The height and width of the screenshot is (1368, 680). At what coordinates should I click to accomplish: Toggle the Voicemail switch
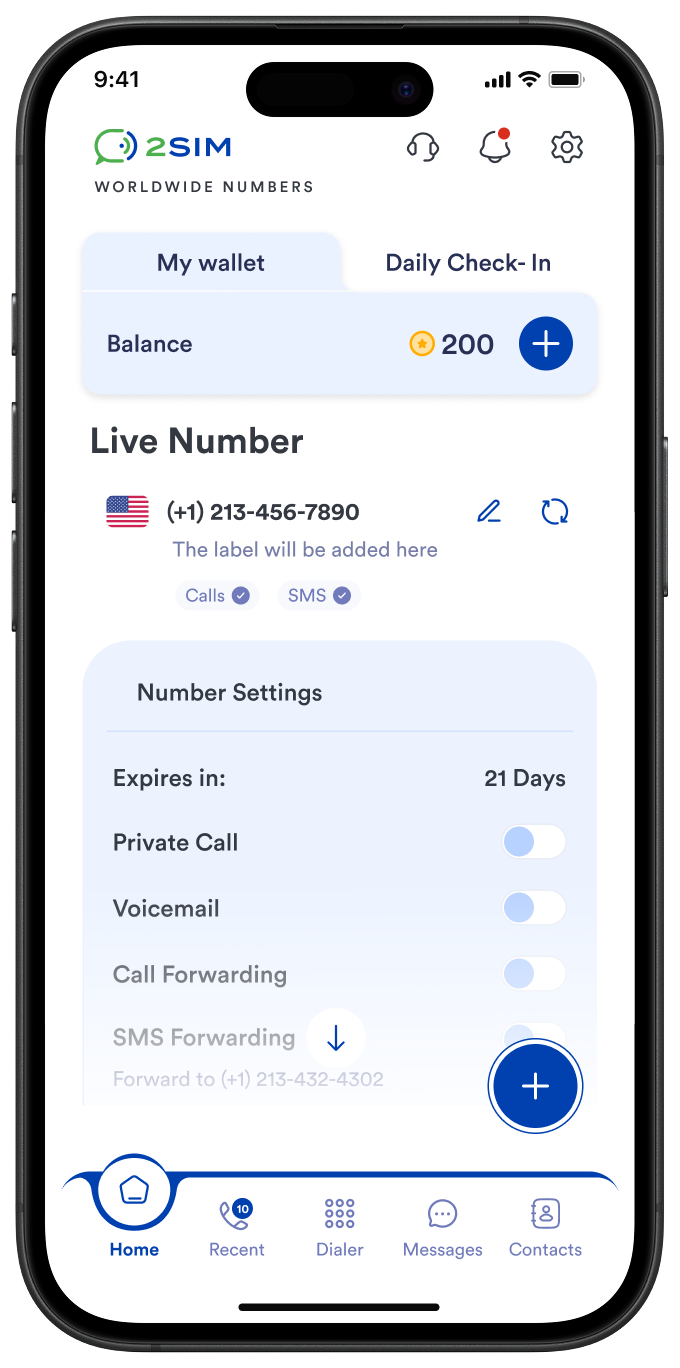click(x=534, y=908)
